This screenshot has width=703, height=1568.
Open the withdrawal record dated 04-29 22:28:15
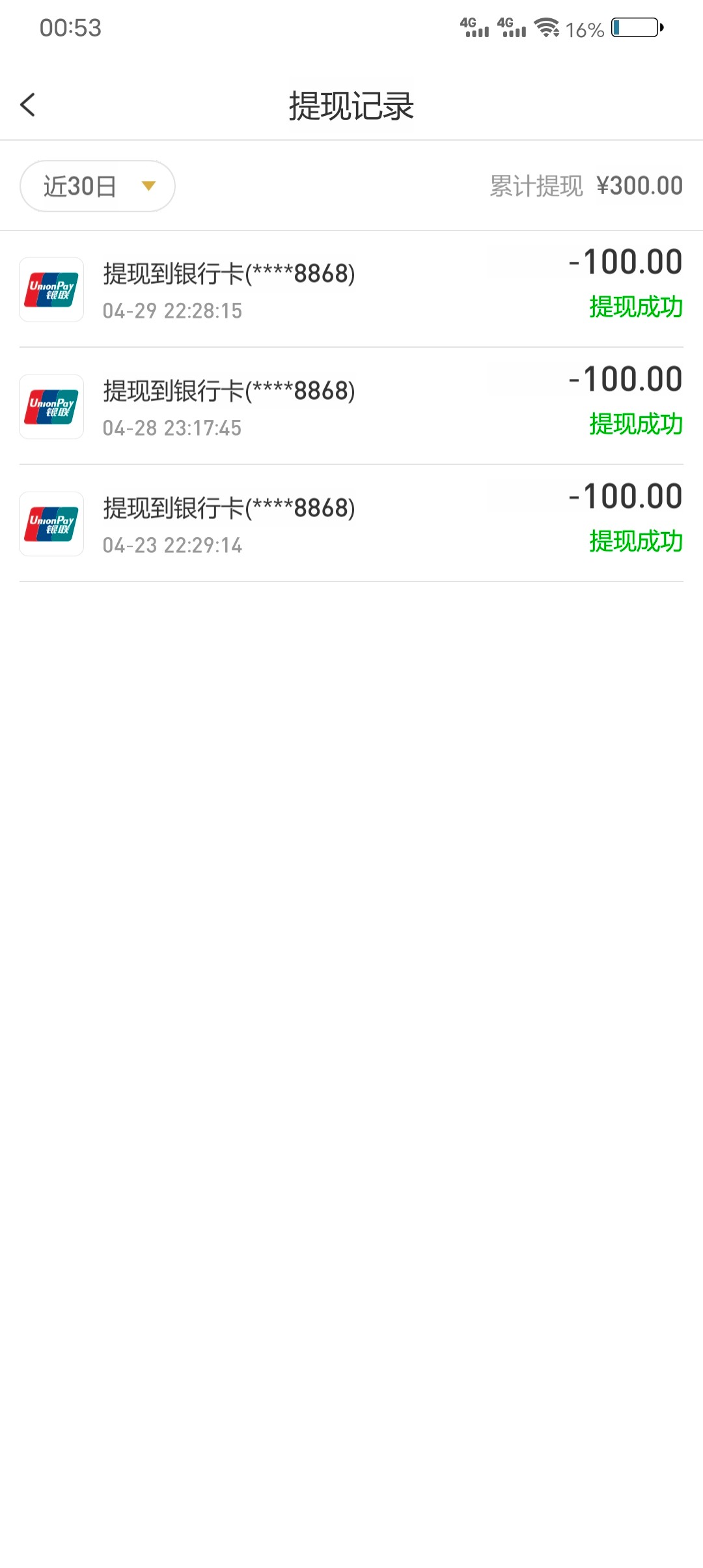click(x=351, y=289)
